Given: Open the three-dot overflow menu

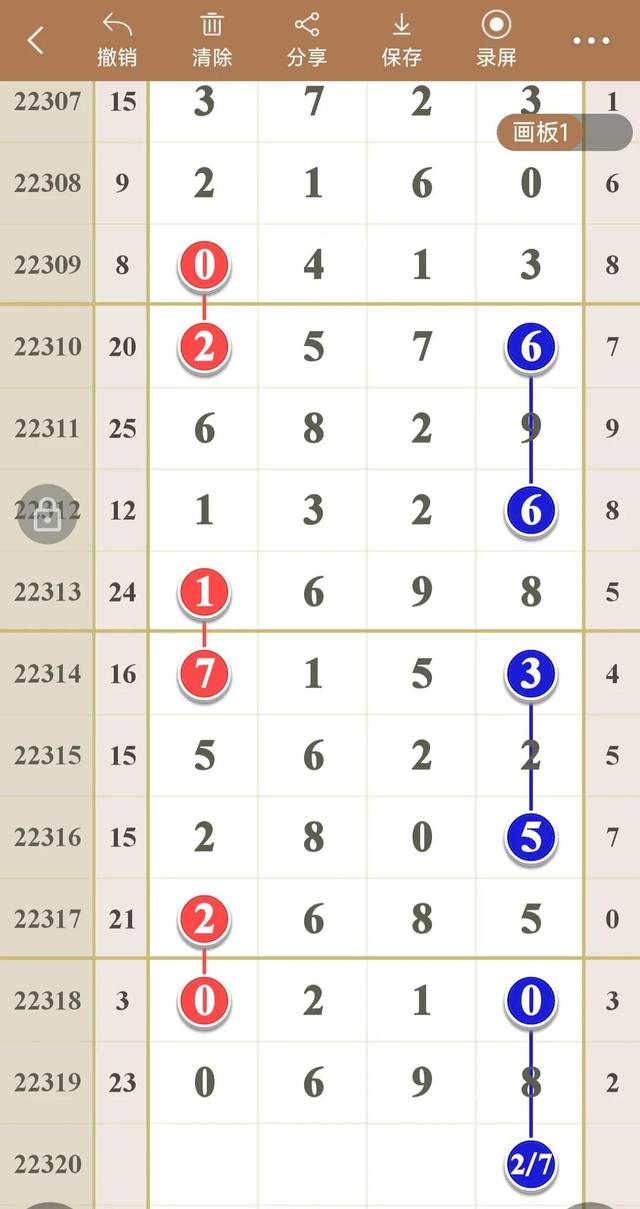Looking at the screenshot, I should coord(591,41).
